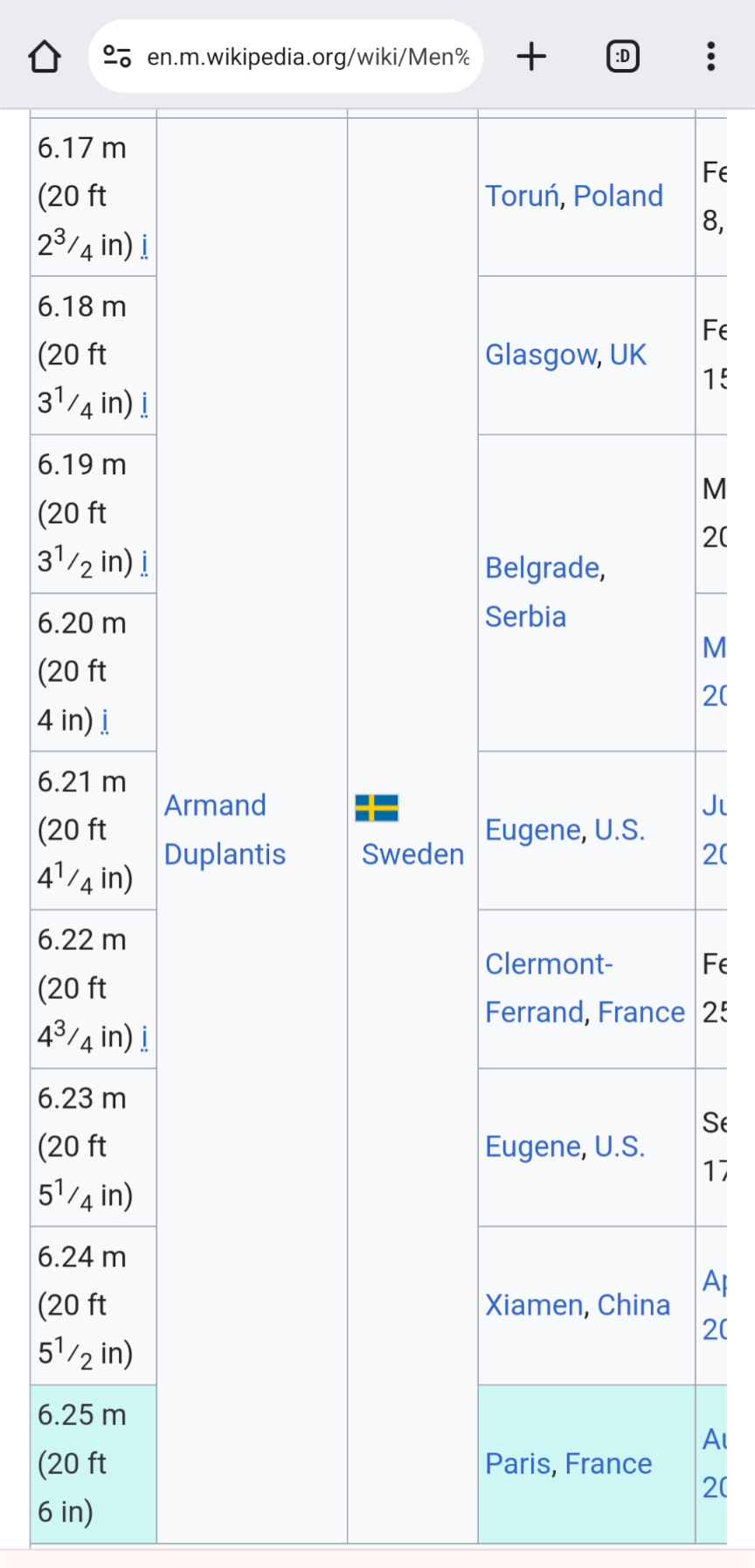The height and width of the screenshot is (1568, 755).
Task: Tap the indoor marker beside 6.22 m
Action: click(144, 1037)
